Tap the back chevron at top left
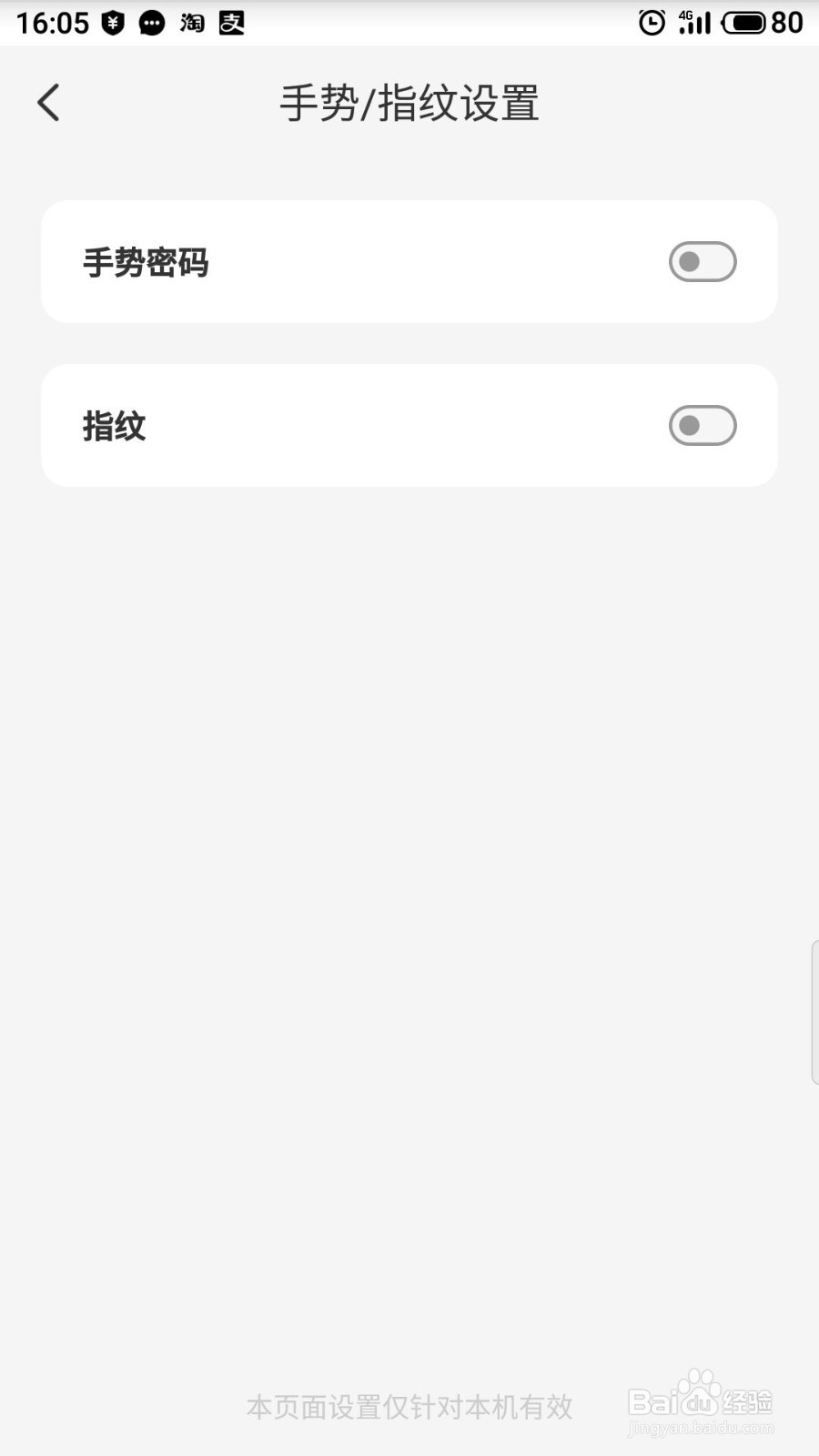 (x=47, y=102)
